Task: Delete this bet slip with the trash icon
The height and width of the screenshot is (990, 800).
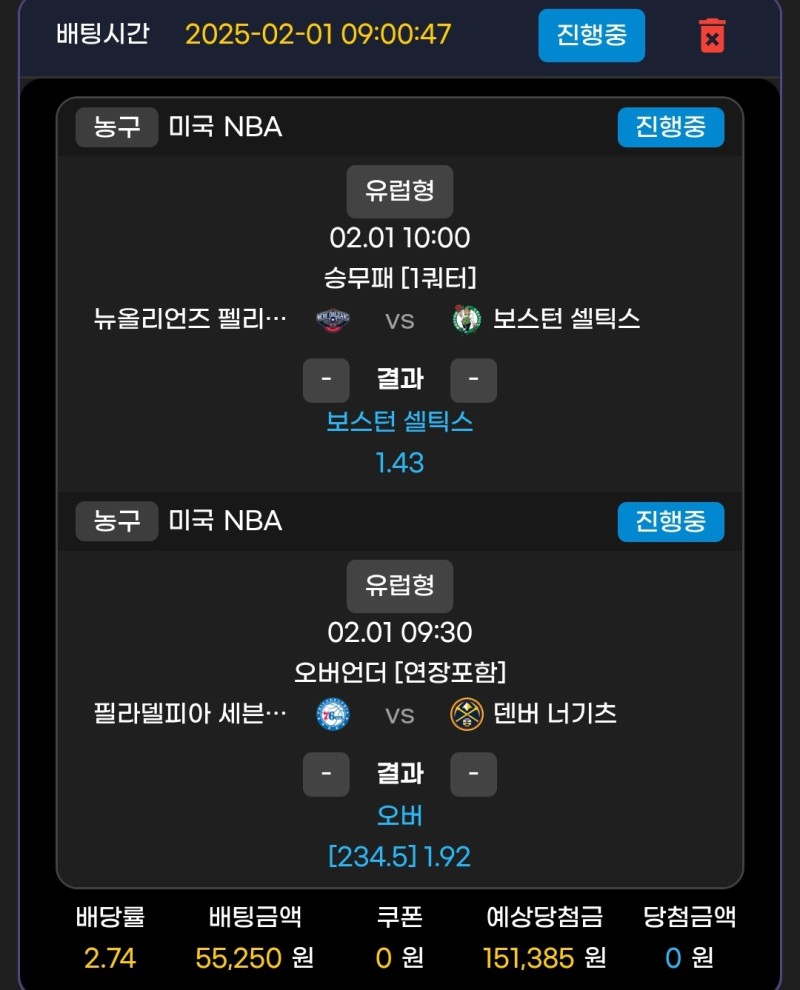Action: (x=712, y=35)
